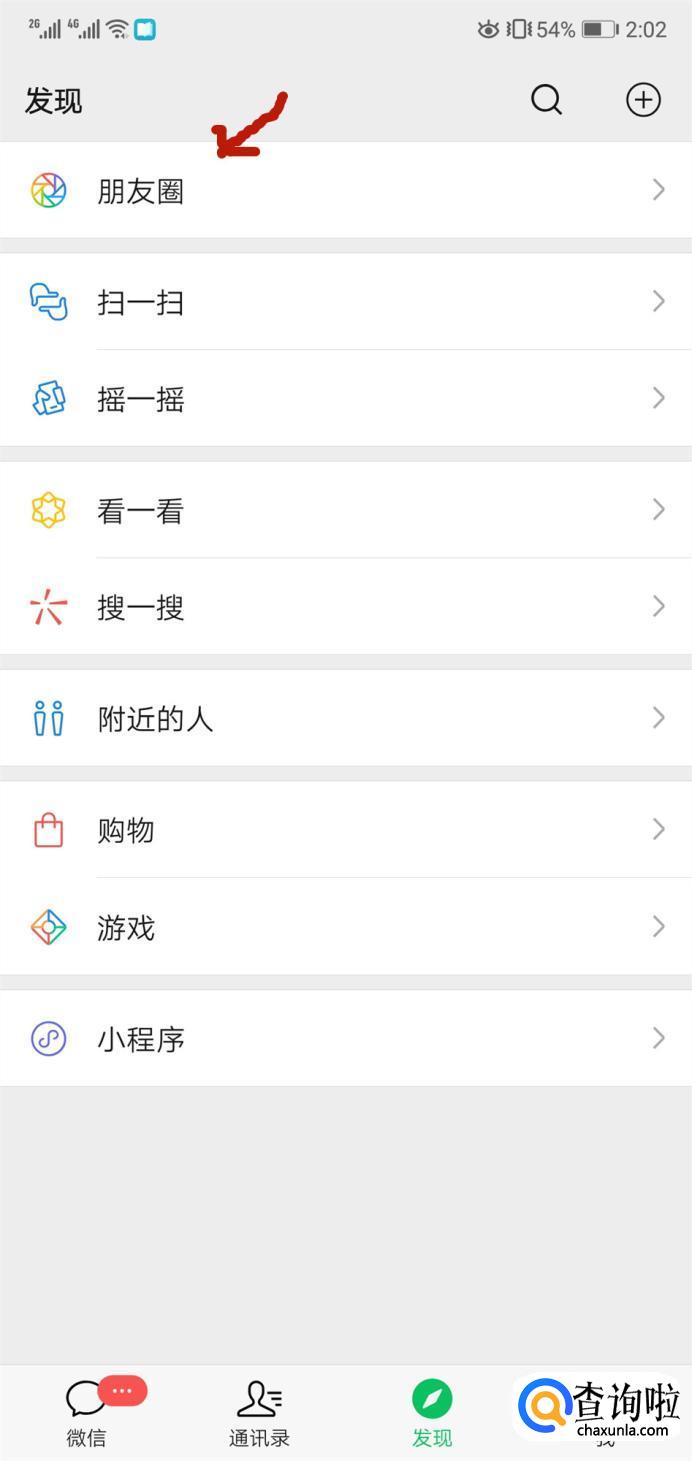Switch to the 微信 chats tab

[x=87, y=1412]
